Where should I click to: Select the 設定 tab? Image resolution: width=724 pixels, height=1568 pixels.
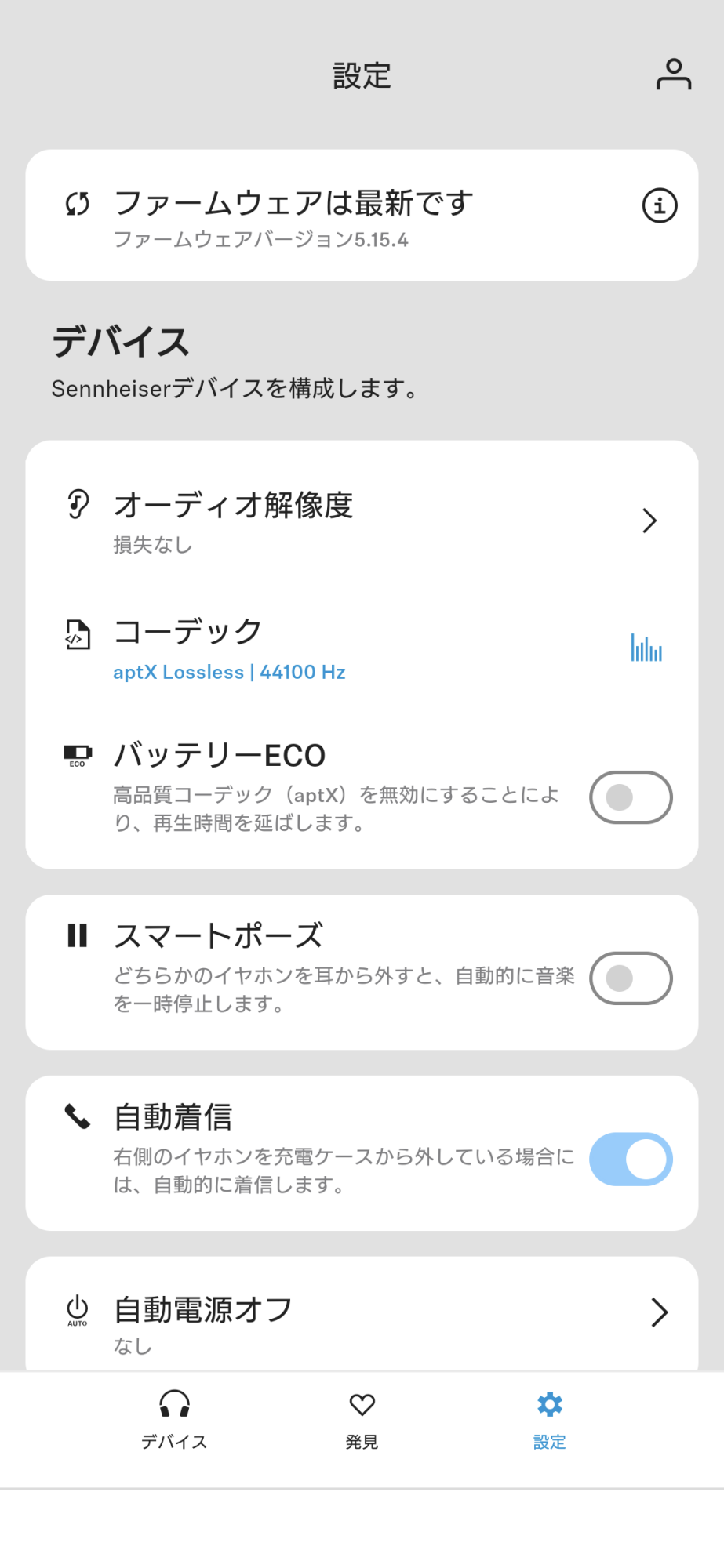coord(549,1420)
